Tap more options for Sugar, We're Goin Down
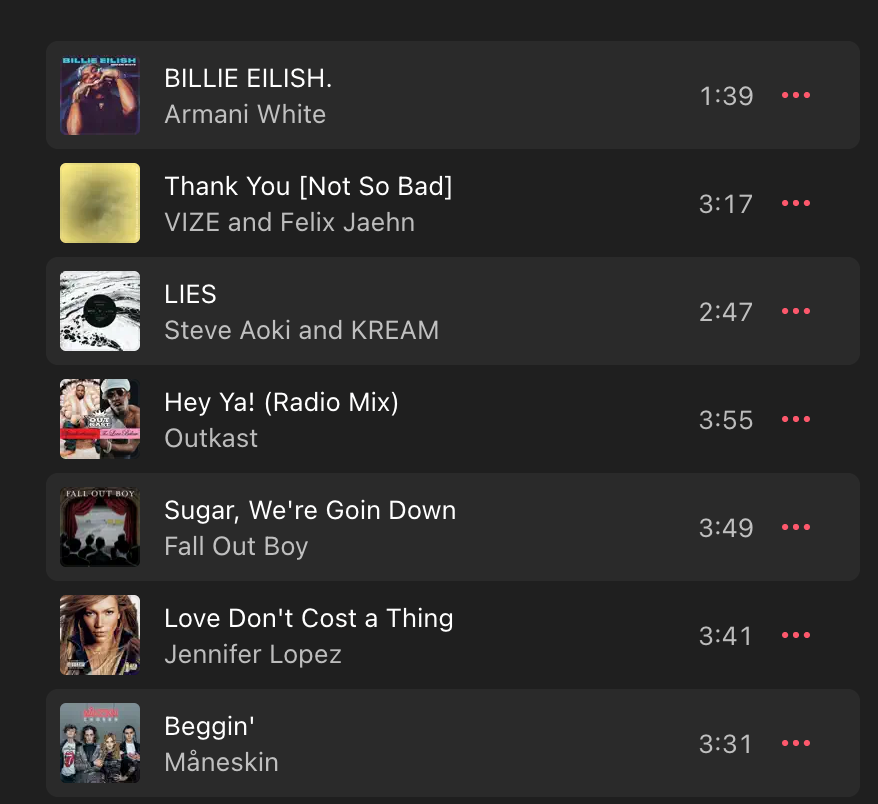Screen dimensions: 878x804 (796, 527)
